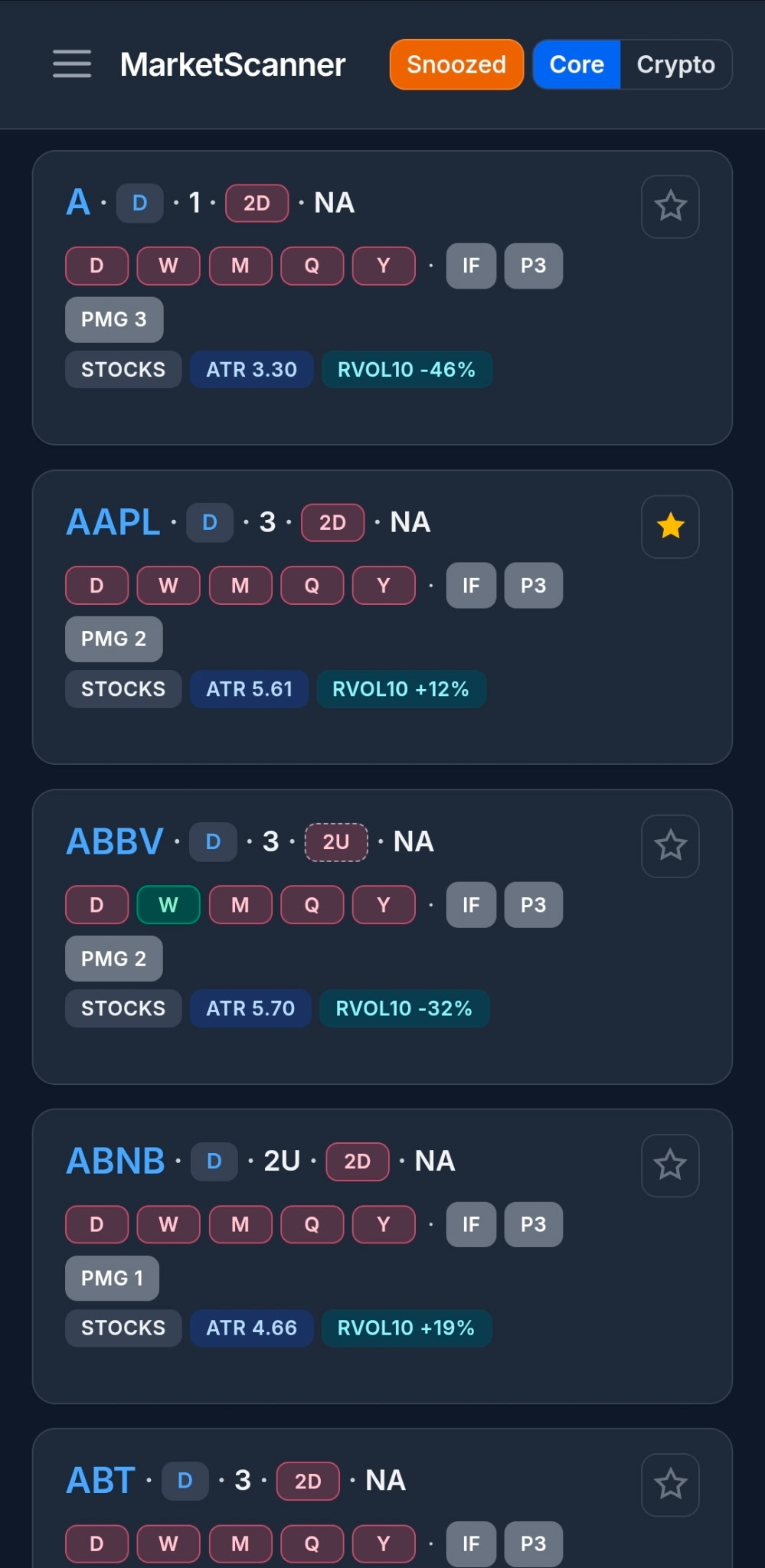
Task: Select the P3 badge on ticker A
Action: click(533, 266)
